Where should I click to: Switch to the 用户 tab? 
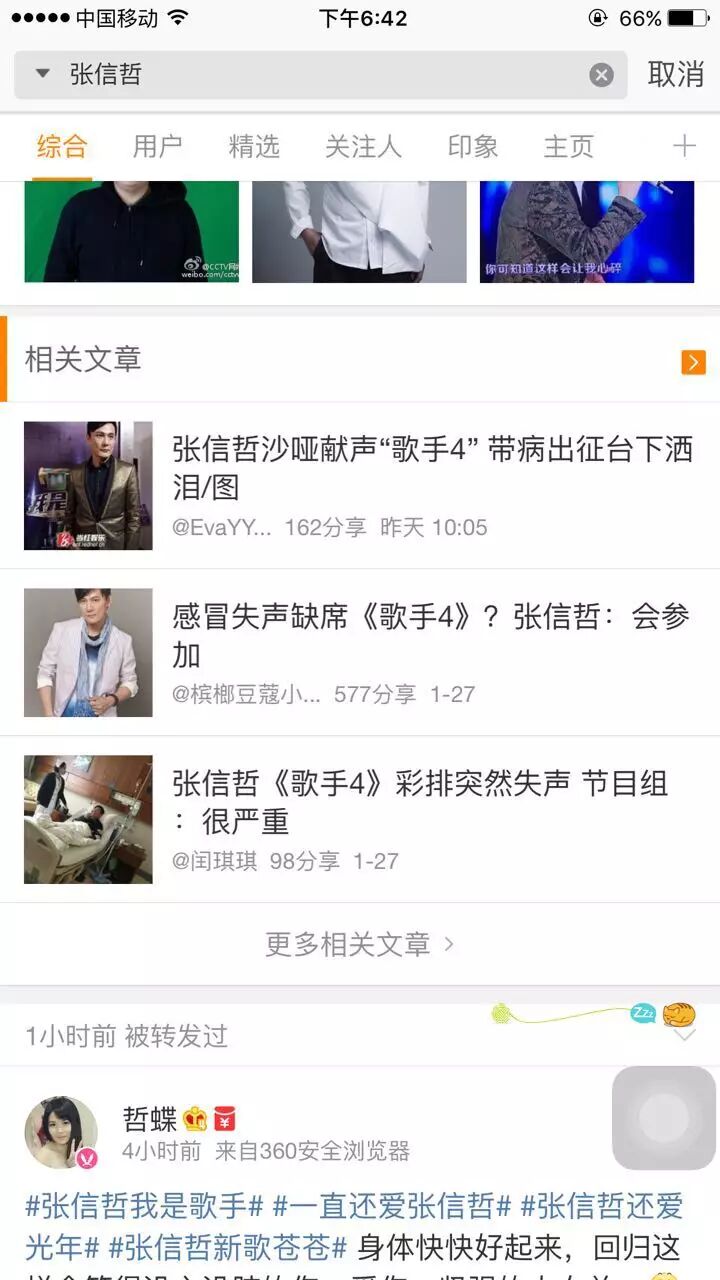(x=157, y=147)
